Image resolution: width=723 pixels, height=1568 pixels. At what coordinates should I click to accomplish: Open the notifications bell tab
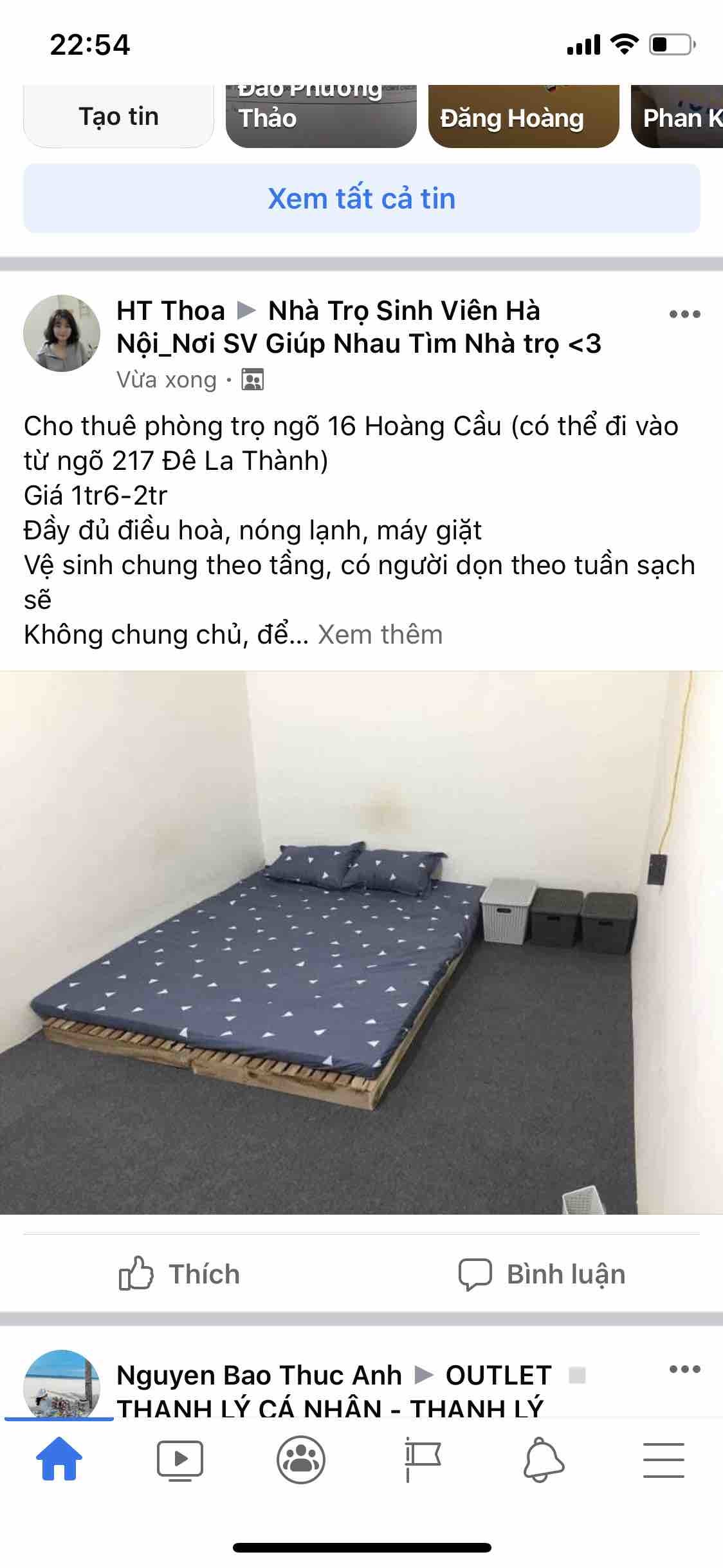(x=544, y=1459)
